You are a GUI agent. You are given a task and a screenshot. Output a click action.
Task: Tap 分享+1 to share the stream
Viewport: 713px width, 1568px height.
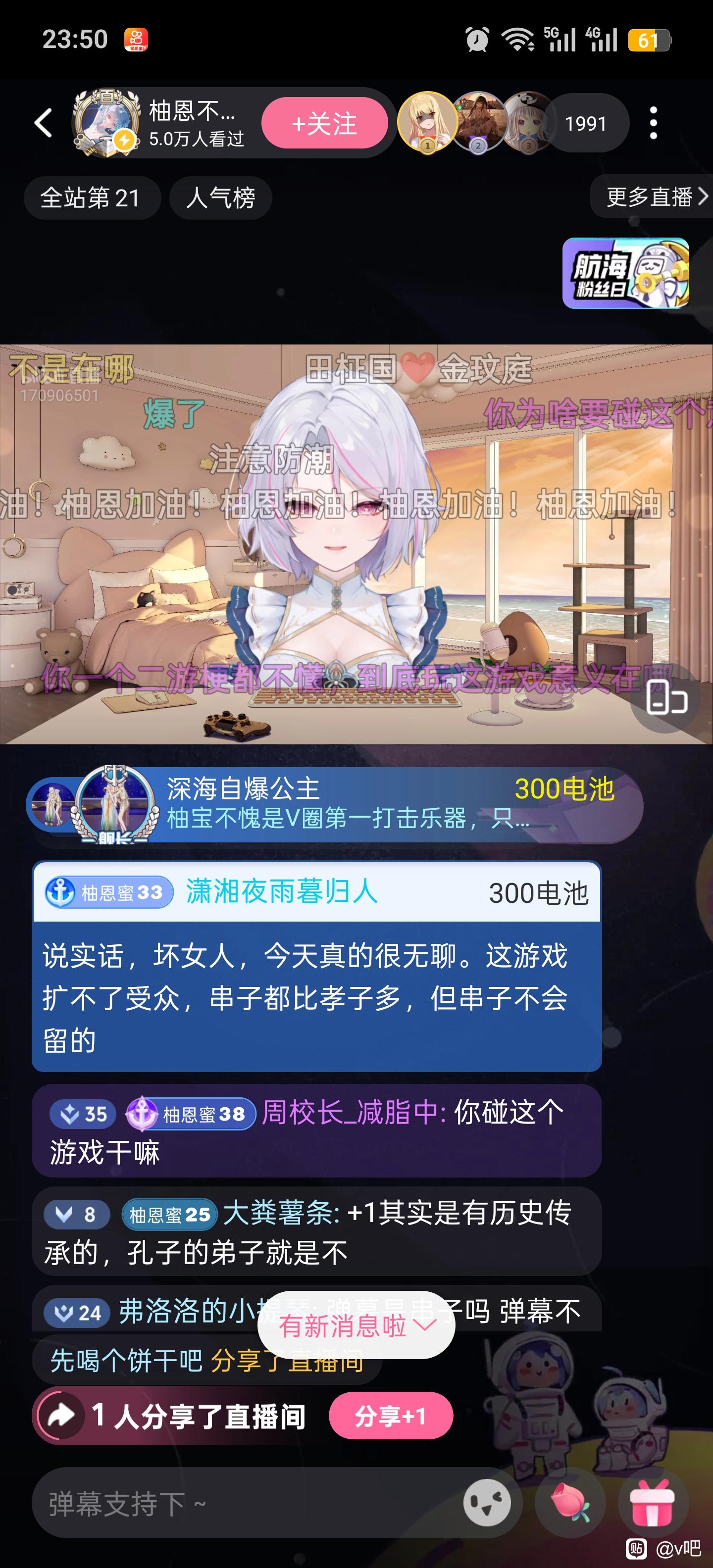pyautogui.click(x=391, y=1416)
